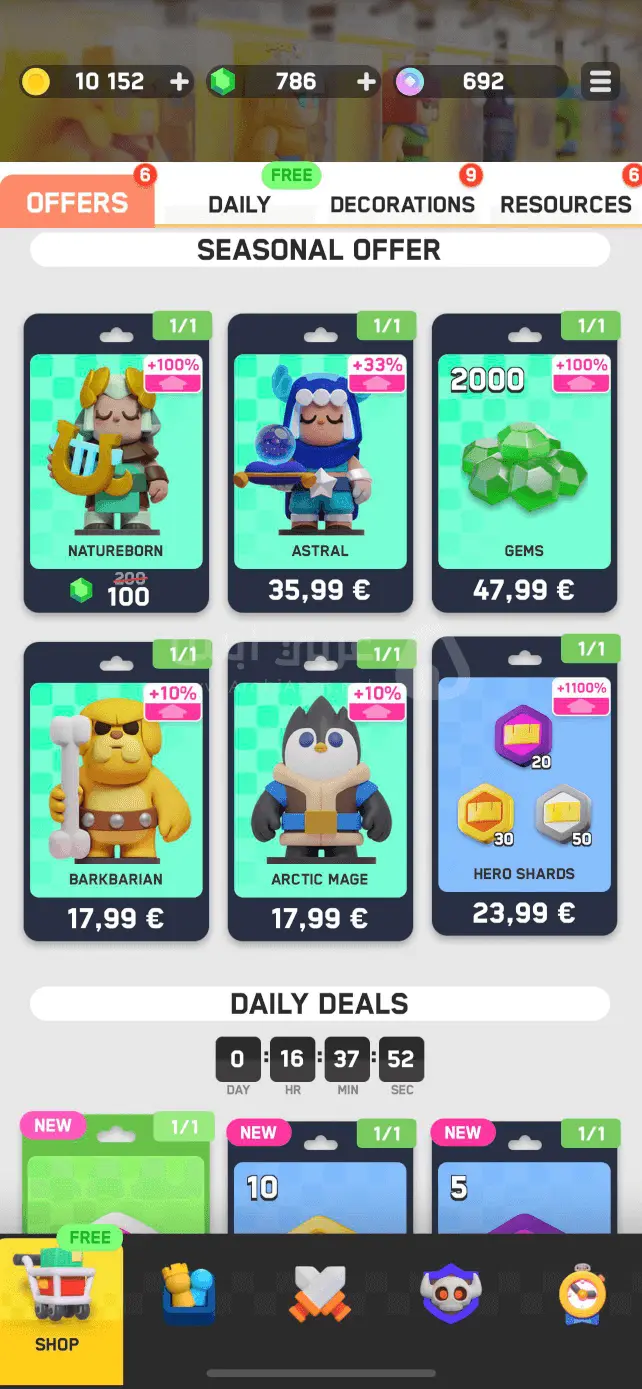
Task: Switch to the Resources tab
Action: 566,204
